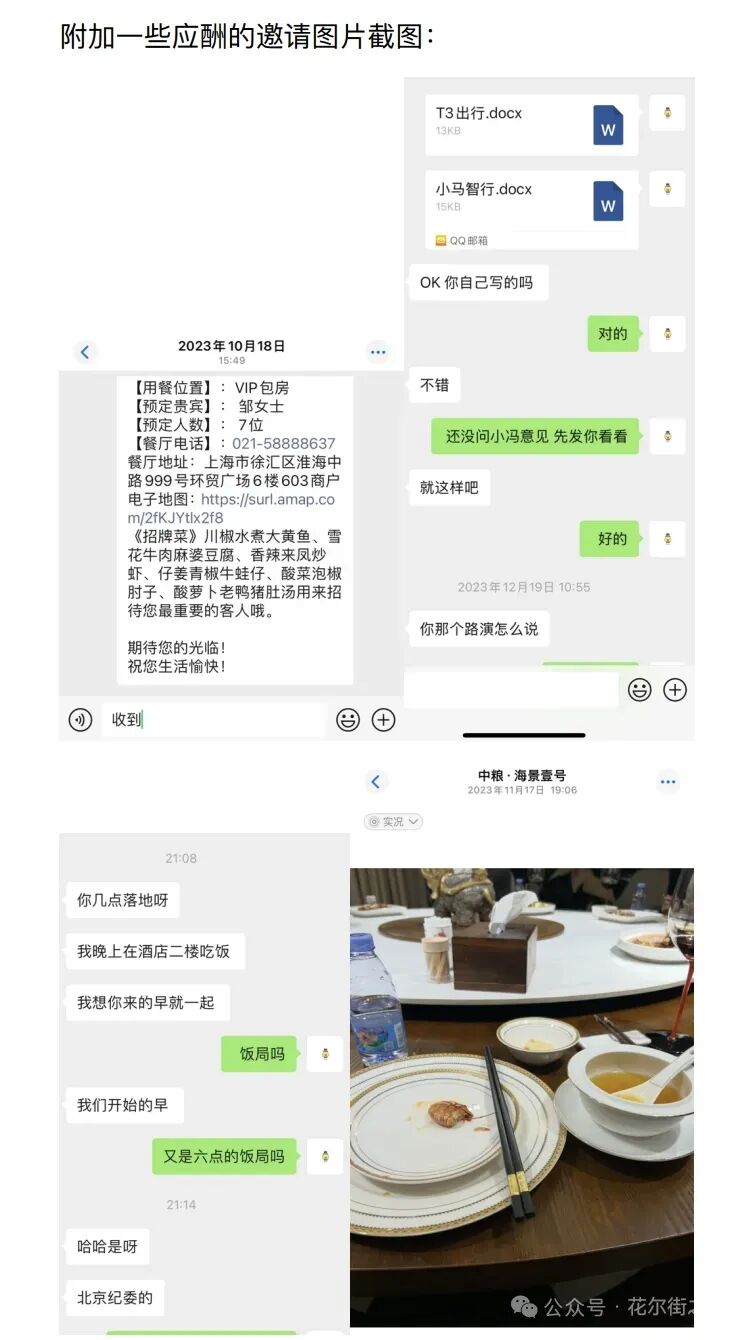Image resolution: width=750 pixels, height=1340 pixels.
Task: Select the green 好的 message bubble
Action: click(610, 539)
